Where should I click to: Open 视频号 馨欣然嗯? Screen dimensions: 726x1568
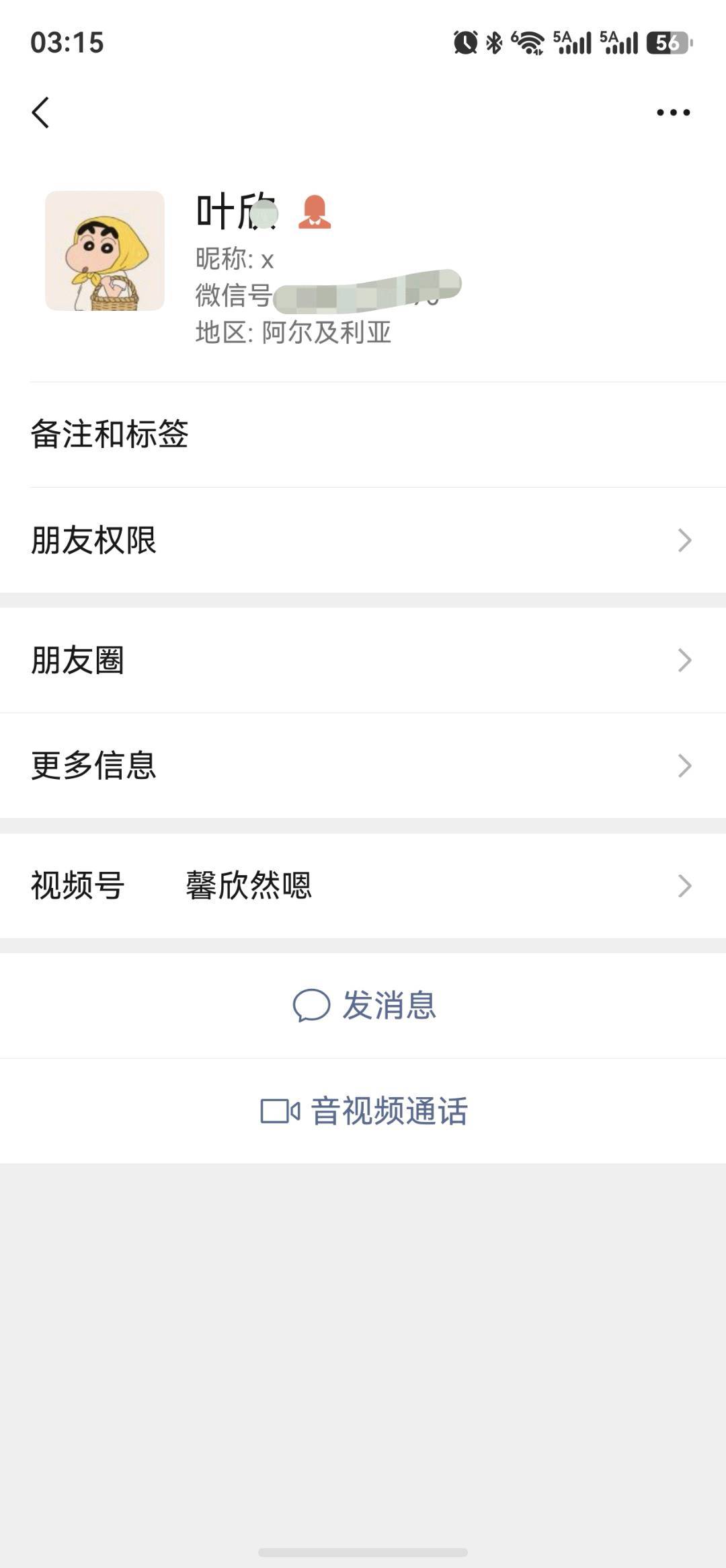coord(363,886)
